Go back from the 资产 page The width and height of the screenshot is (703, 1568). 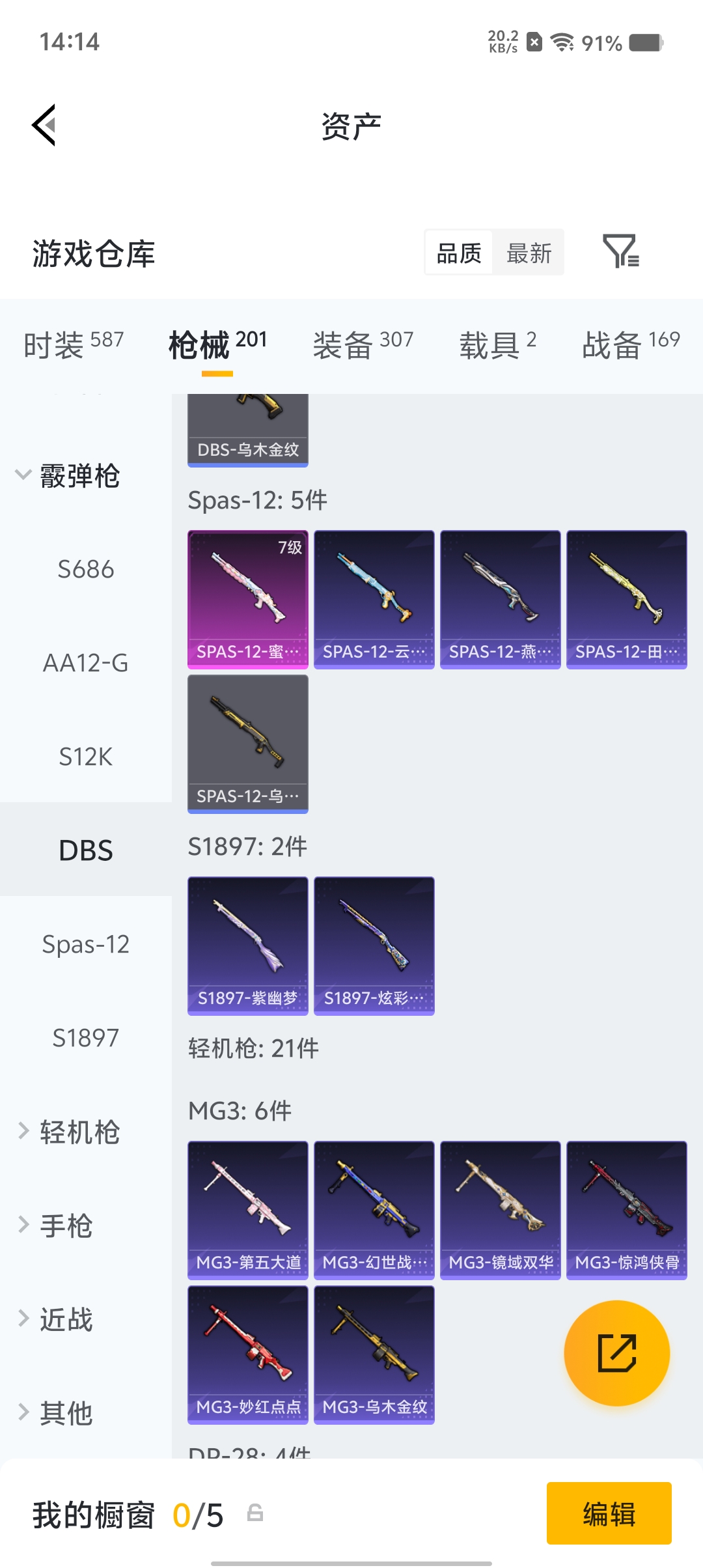pyautogui.click(x=44, y=125)
